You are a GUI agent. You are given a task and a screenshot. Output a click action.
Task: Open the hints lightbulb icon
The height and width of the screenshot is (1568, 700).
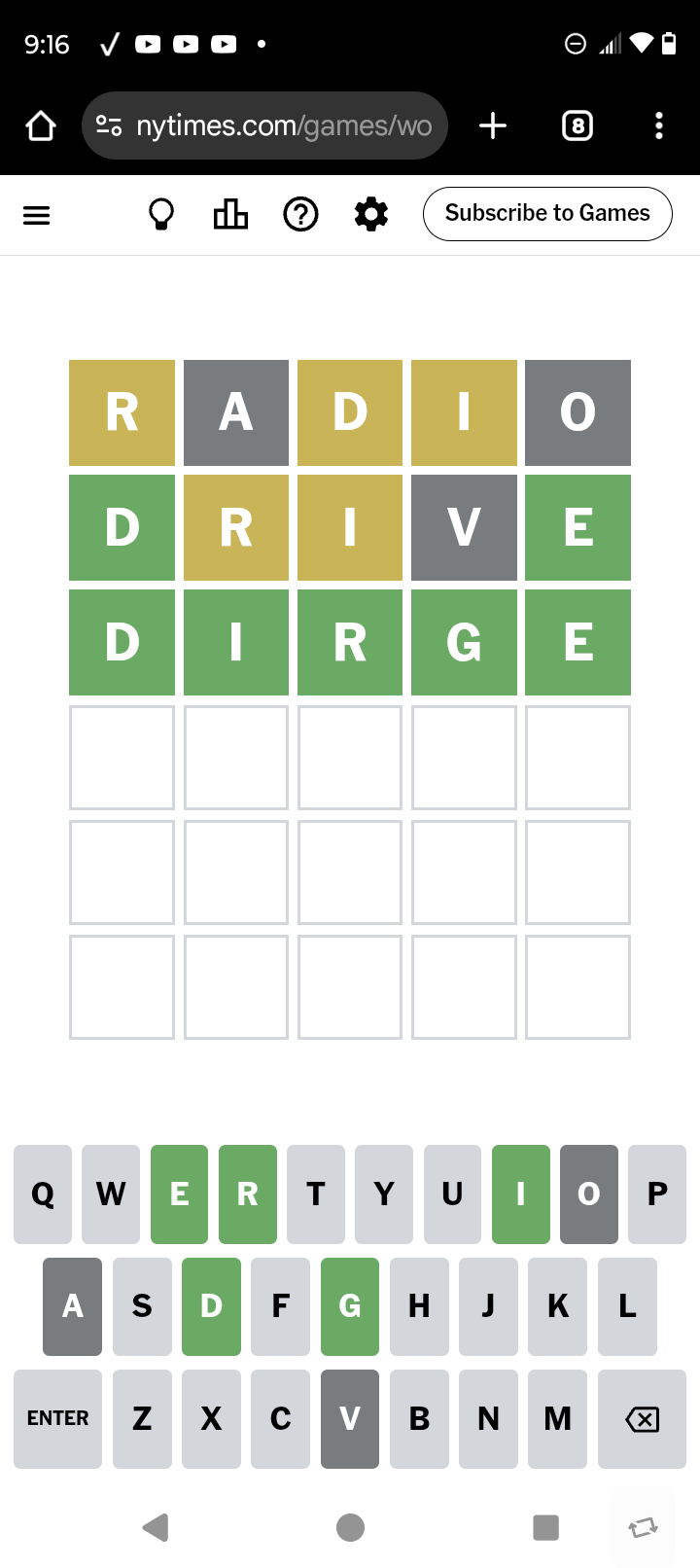point(161,214)
